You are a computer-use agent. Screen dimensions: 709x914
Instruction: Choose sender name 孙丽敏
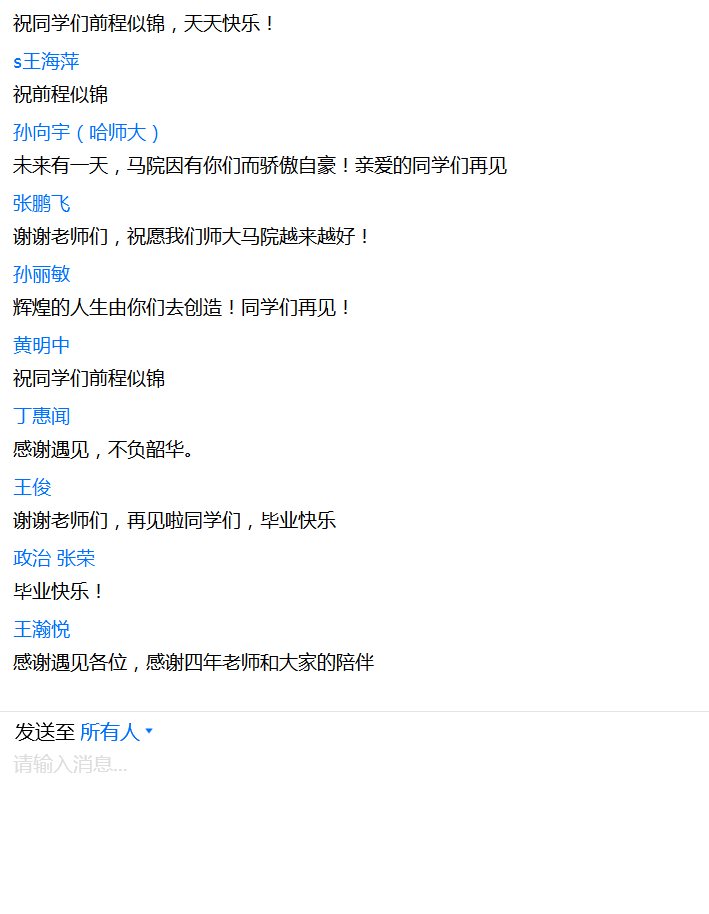click(42, 275)
